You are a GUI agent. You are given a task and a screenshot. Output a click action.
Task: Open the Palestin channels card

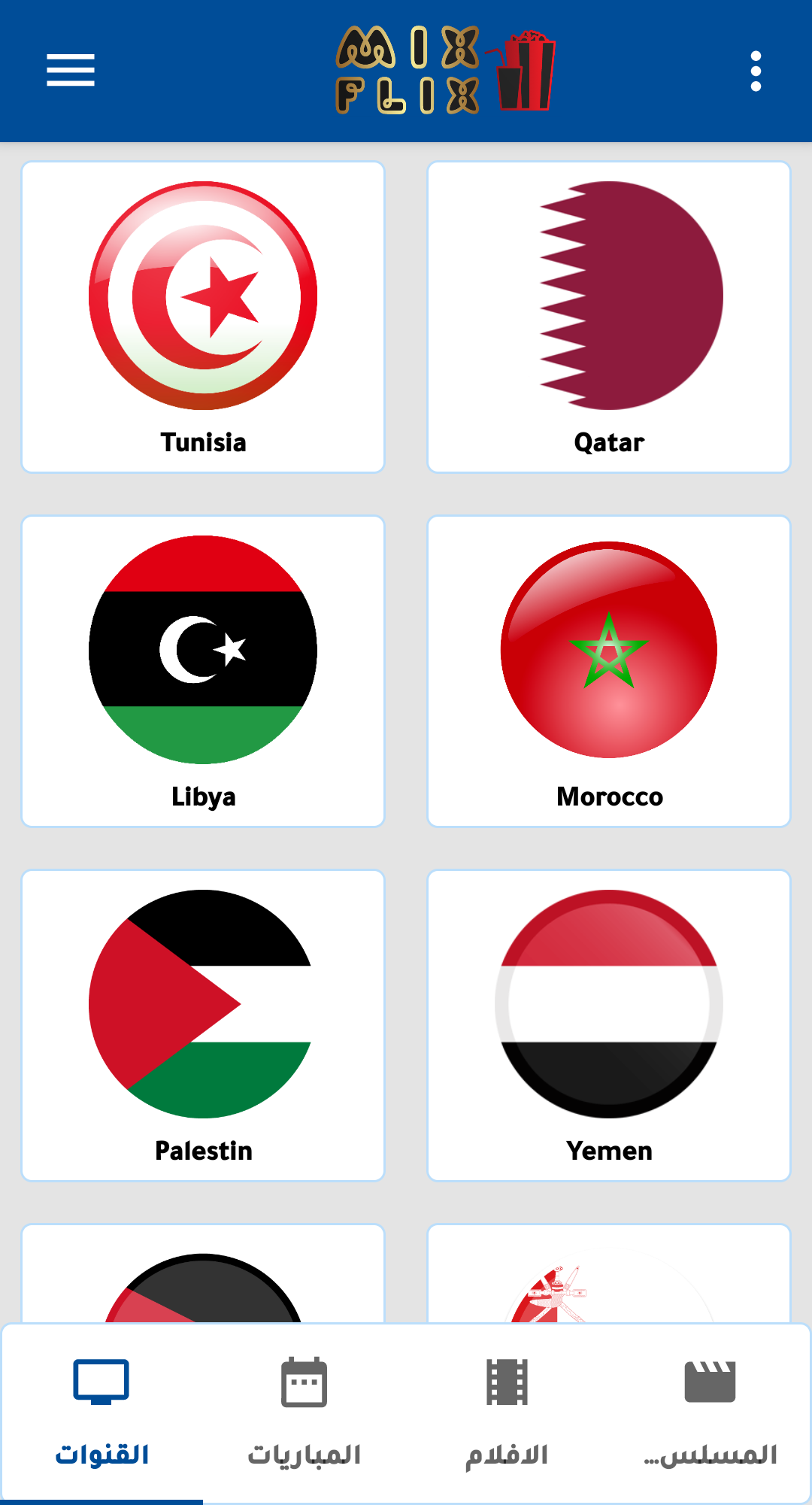point(203,1025)
